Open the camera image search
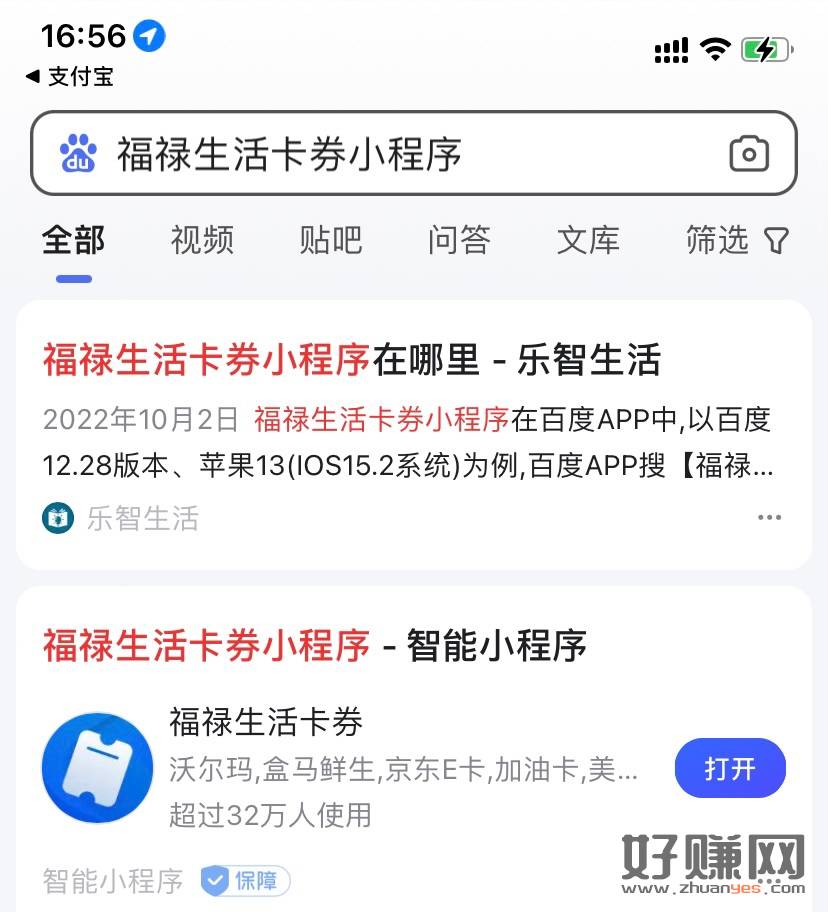The image size is (828, 912). [748, 154]
